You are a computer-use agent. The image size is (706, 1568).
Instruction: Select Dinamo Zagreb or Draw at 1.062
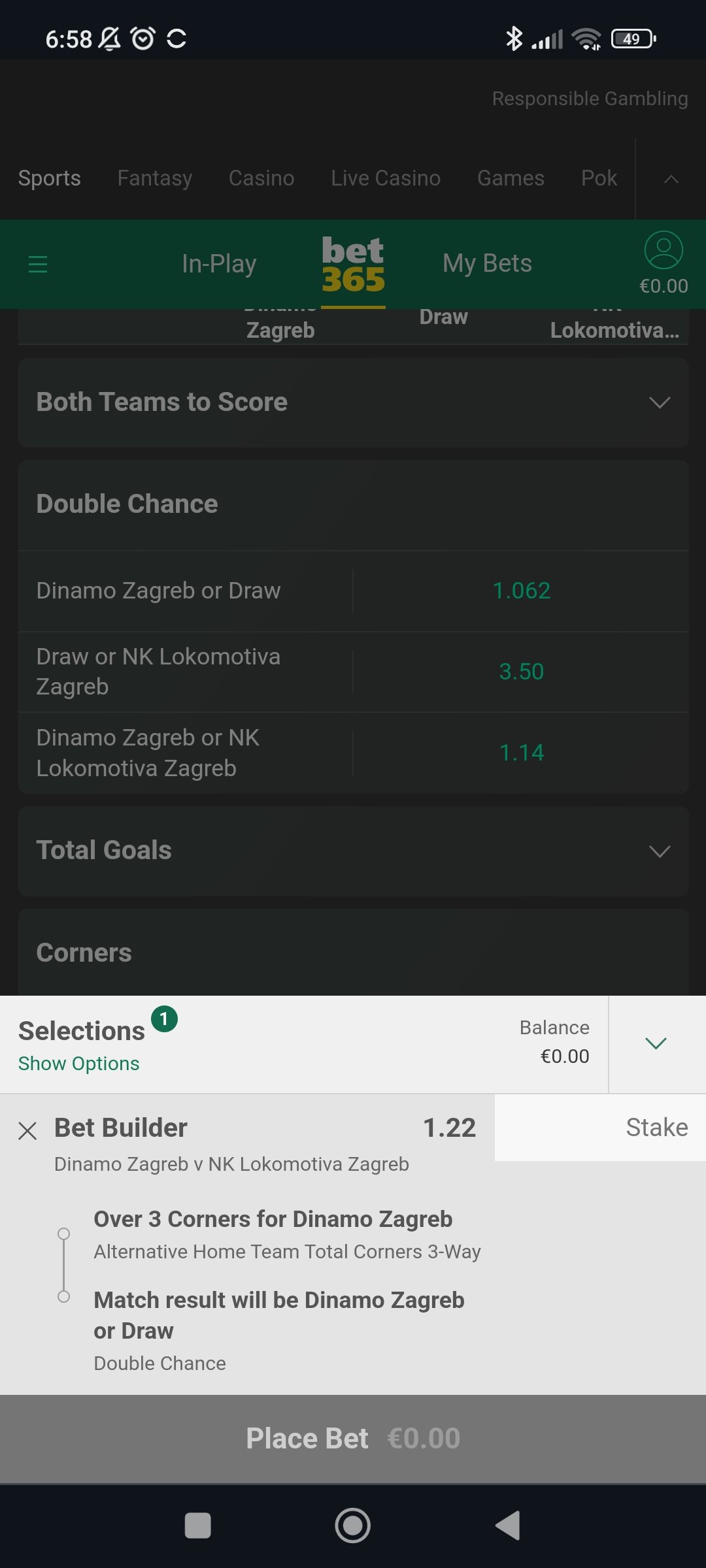point(521,591)
